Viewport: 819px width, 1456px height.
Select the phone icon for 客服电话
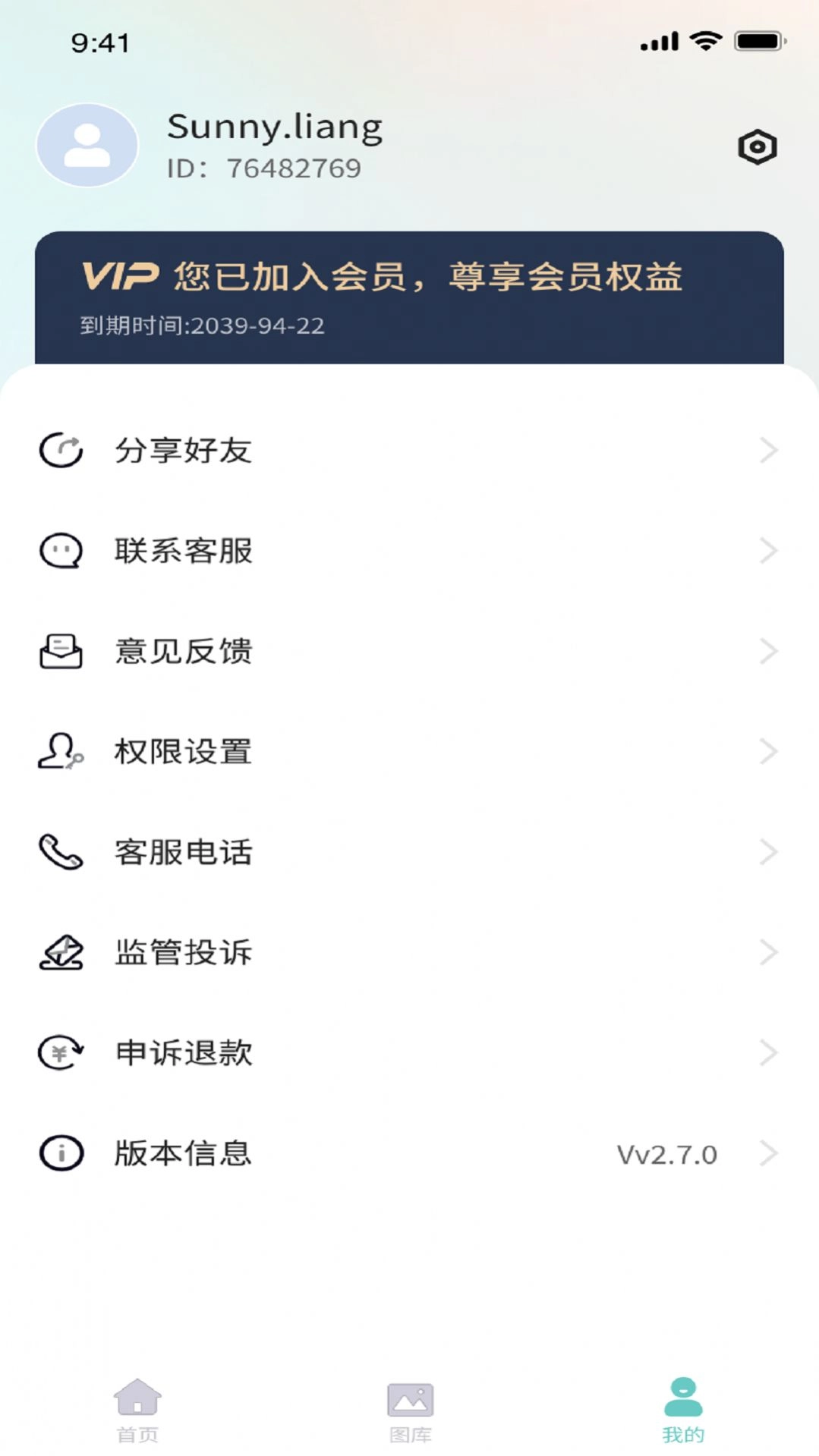pyautogui.click(x=60, y=852)
